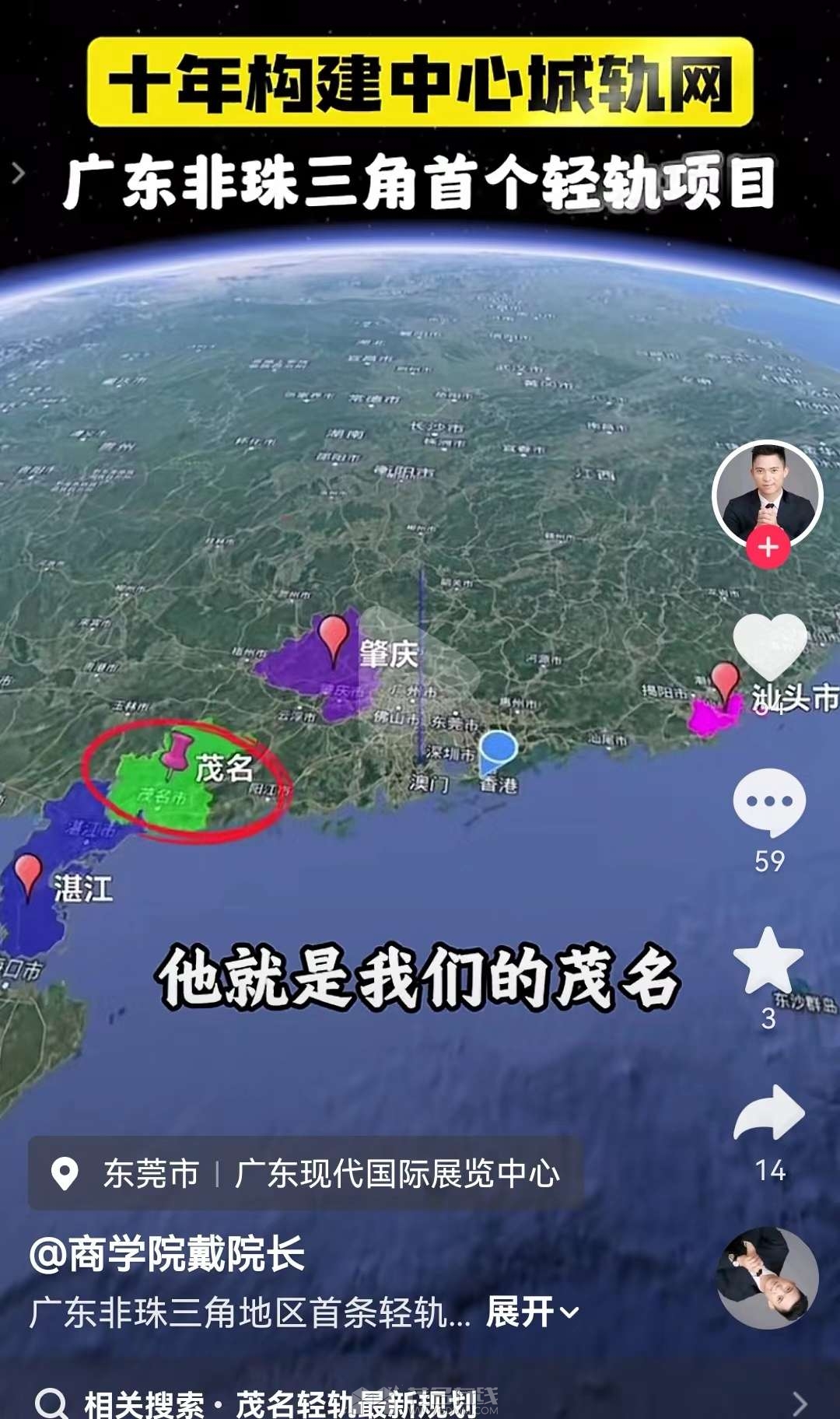Open the 东莞市 广东现代国际展览中心 location tag
The height and width of the screenshot is (1419, 840).
click(x=305, y=1173)
